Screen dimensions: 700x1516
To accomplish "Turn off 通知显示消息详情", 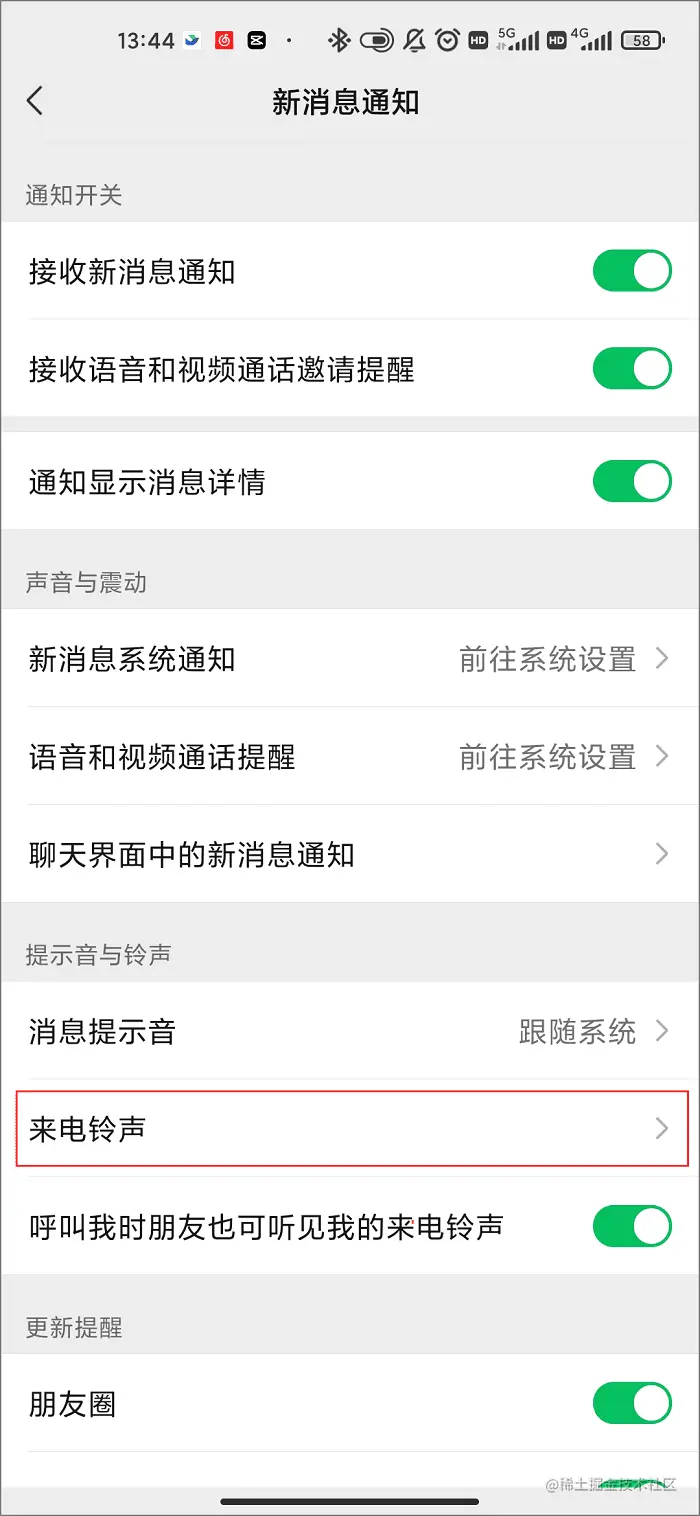I will click(x=632, y=481).
